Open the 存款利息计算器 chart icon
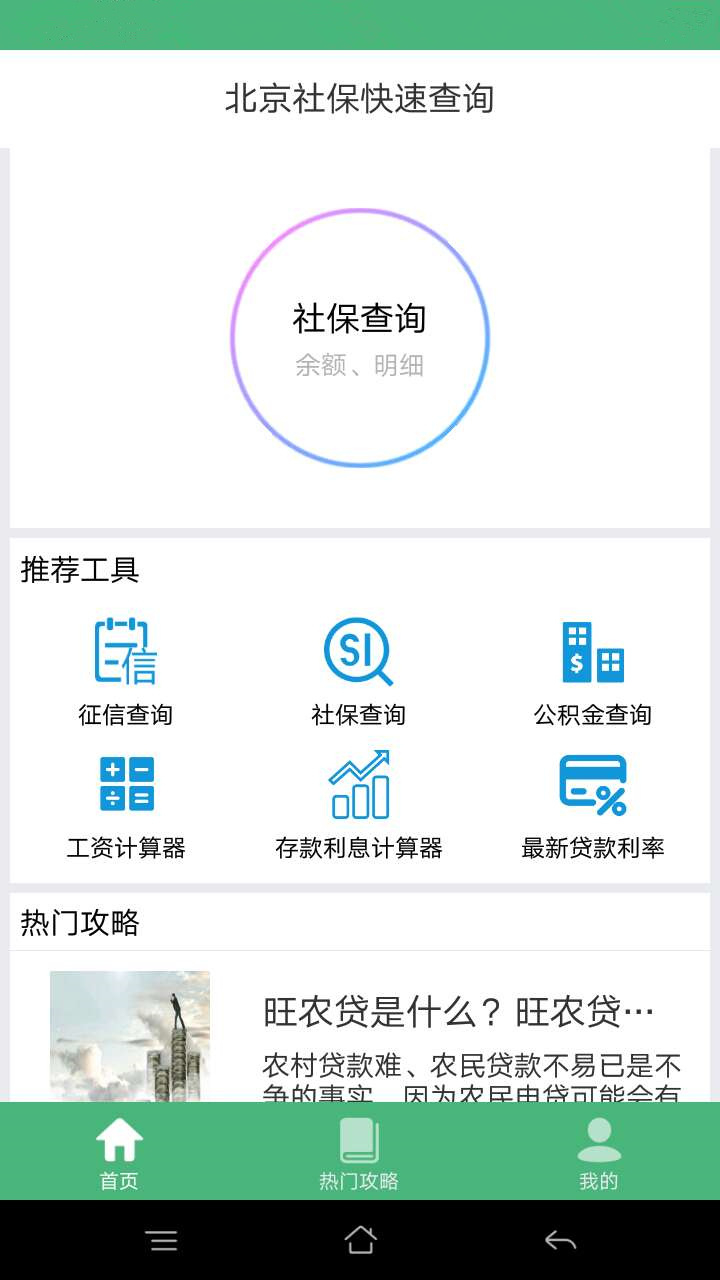The height and width of the screenshot is (1280, 720). (360, 785)
